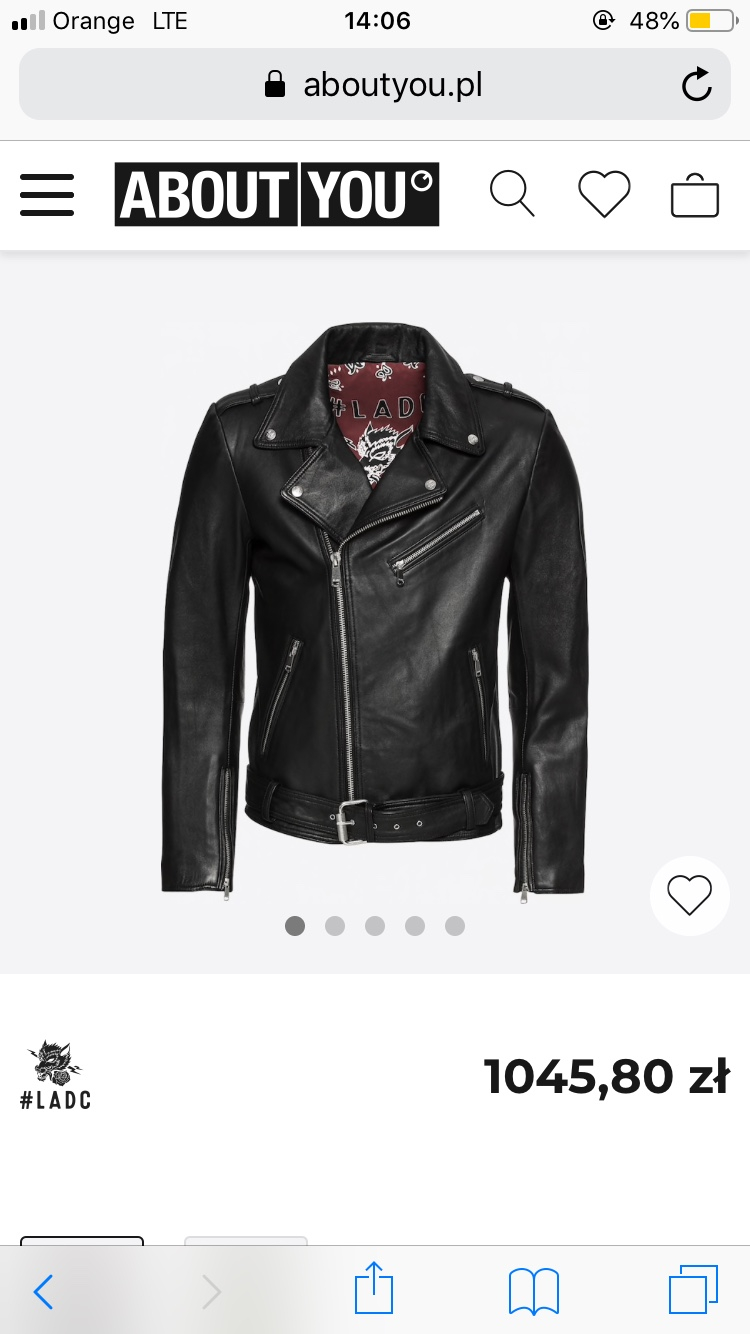Image resolution: width=750 pixels, height=1334 pixels.
Task: Tap the aboutyou.pl address bar
Action: point(374,85)
